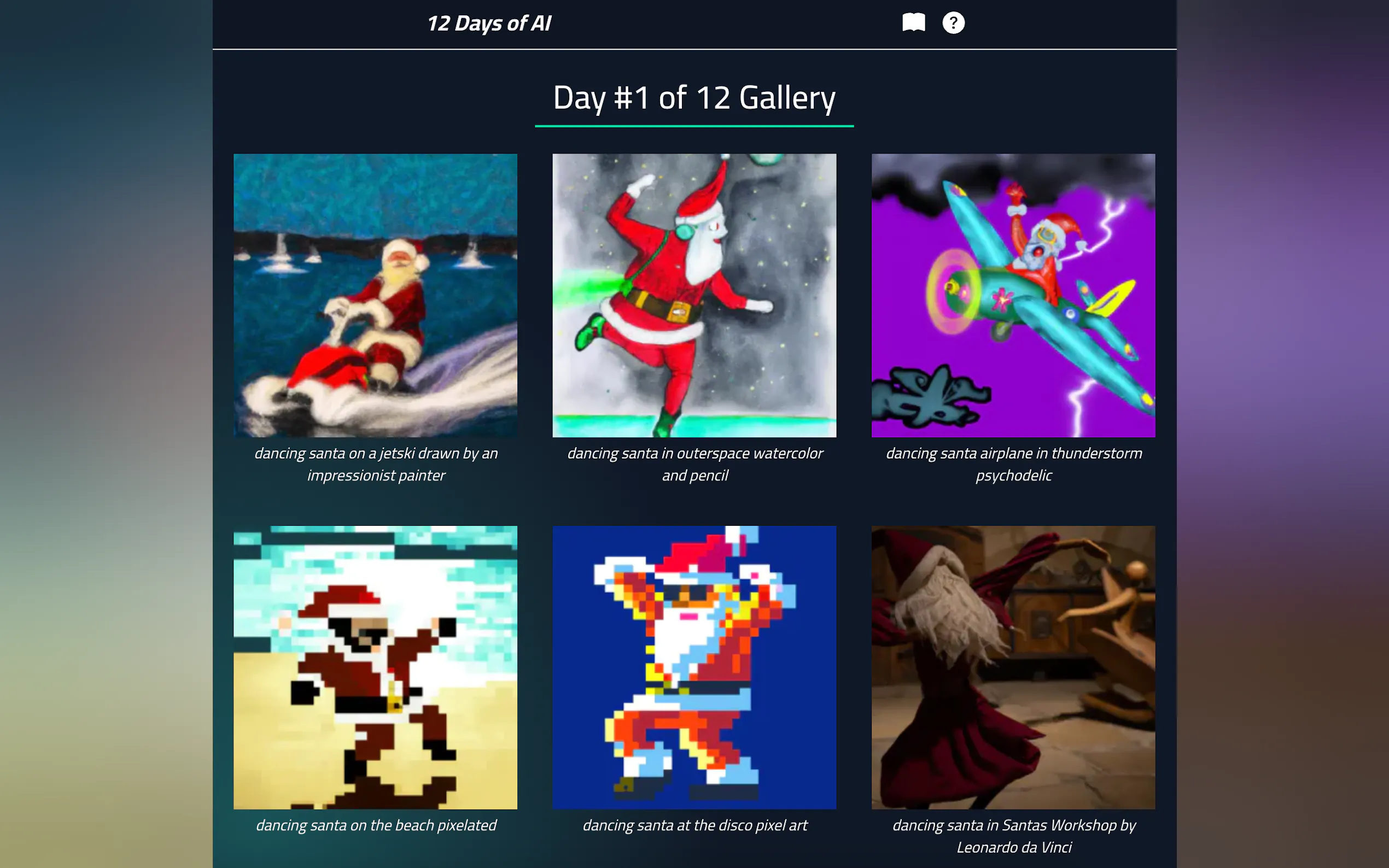Open the santa airplane thunderstorm psychedelic image
The height and width of the screenshot is (868, 1389).
pos(1013,295)
